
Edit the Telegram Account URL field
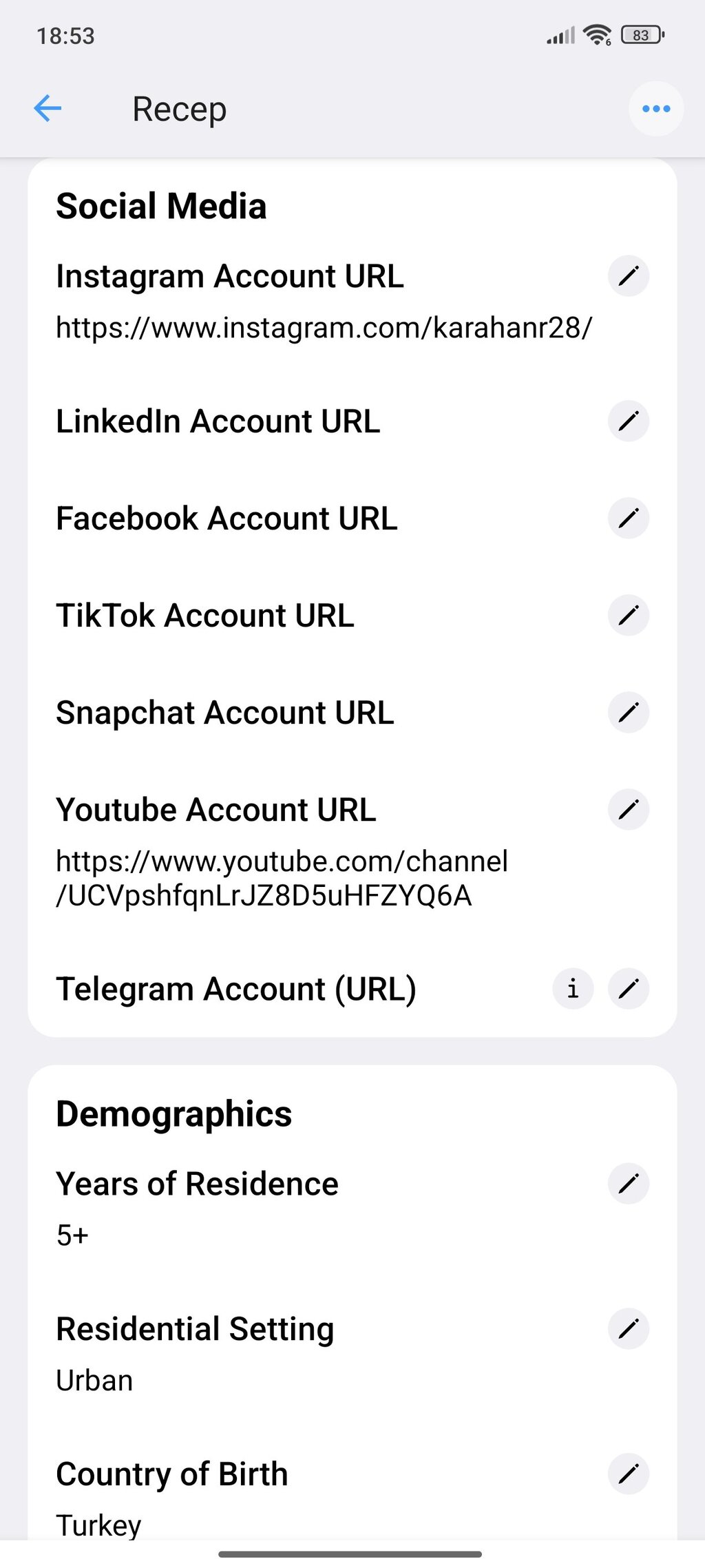point(628,989)
